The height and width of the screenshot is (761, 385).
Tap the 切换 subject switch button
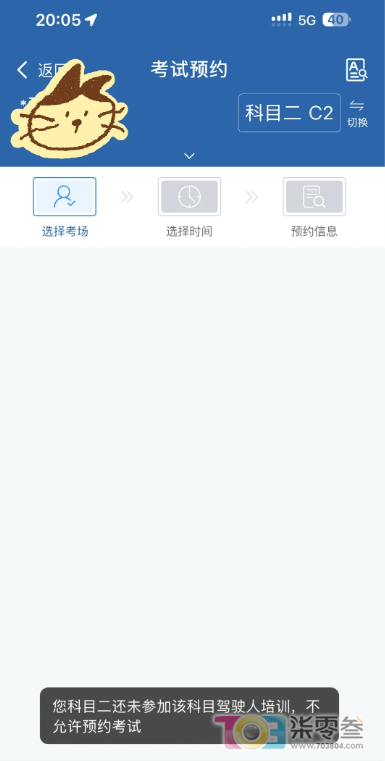tap(357, 114)
